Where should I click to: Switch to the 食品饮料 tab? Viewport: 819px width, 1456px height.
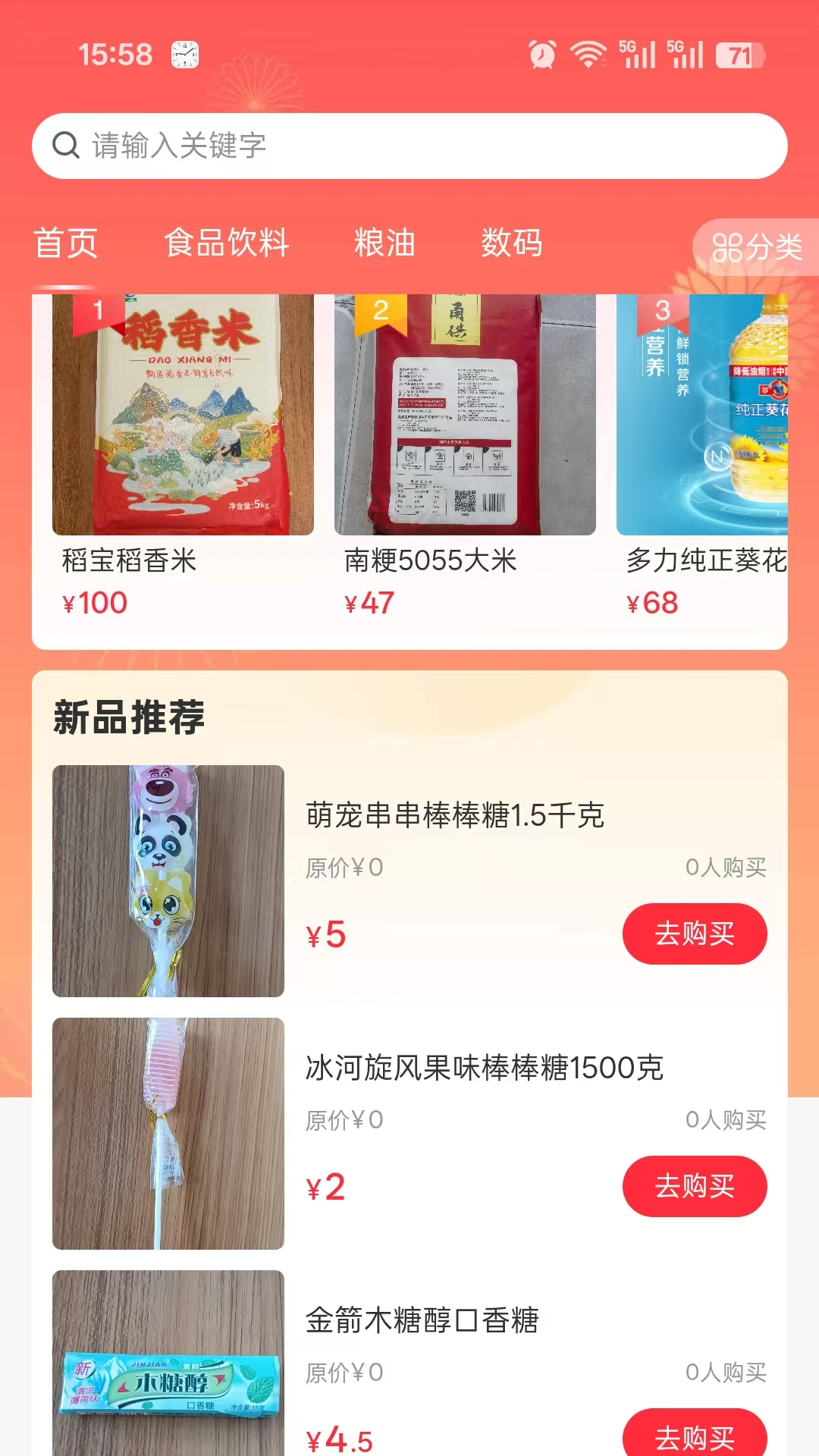coord(227,243)
